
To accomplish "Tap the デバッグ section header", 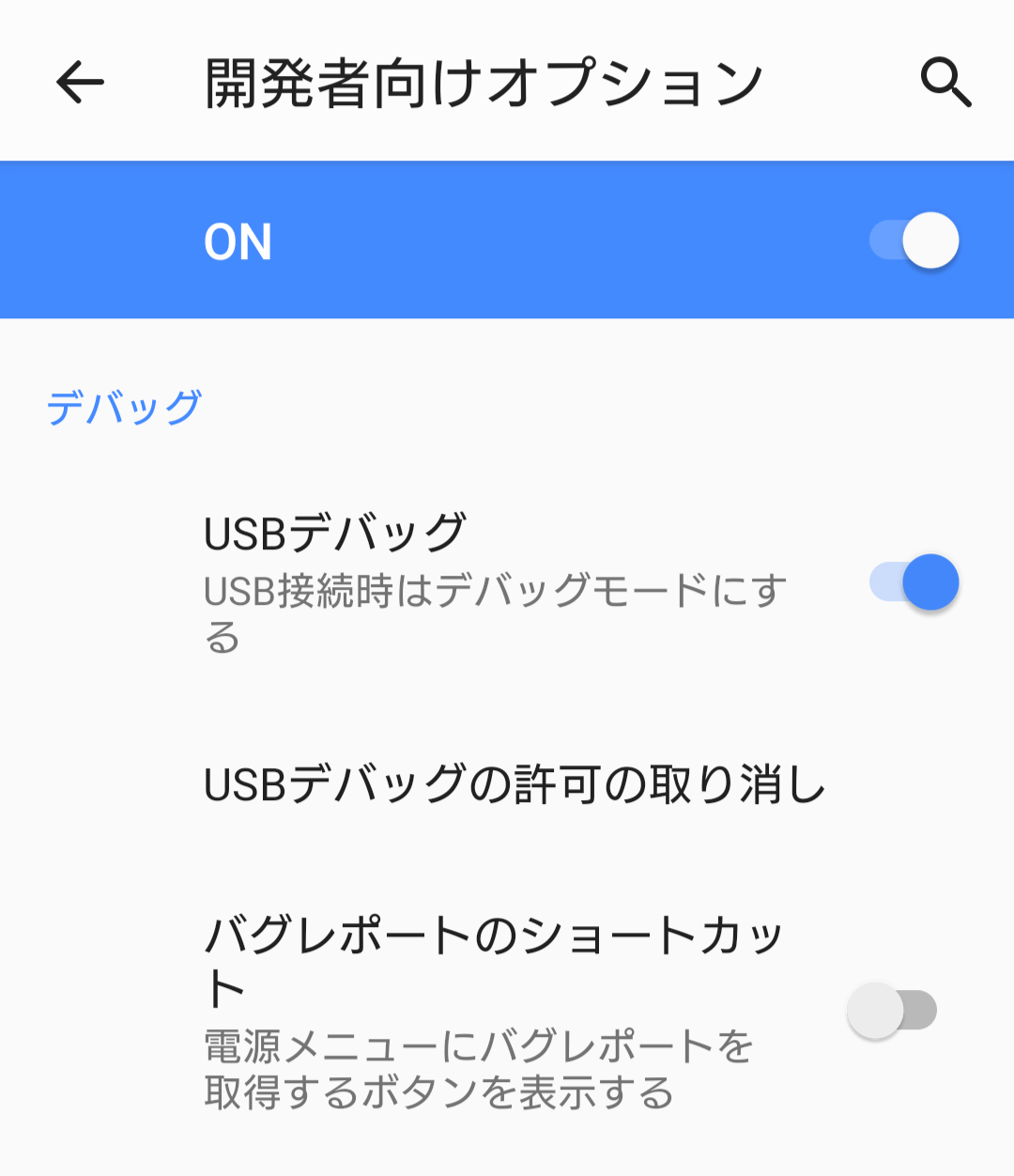I will (124, 404).
